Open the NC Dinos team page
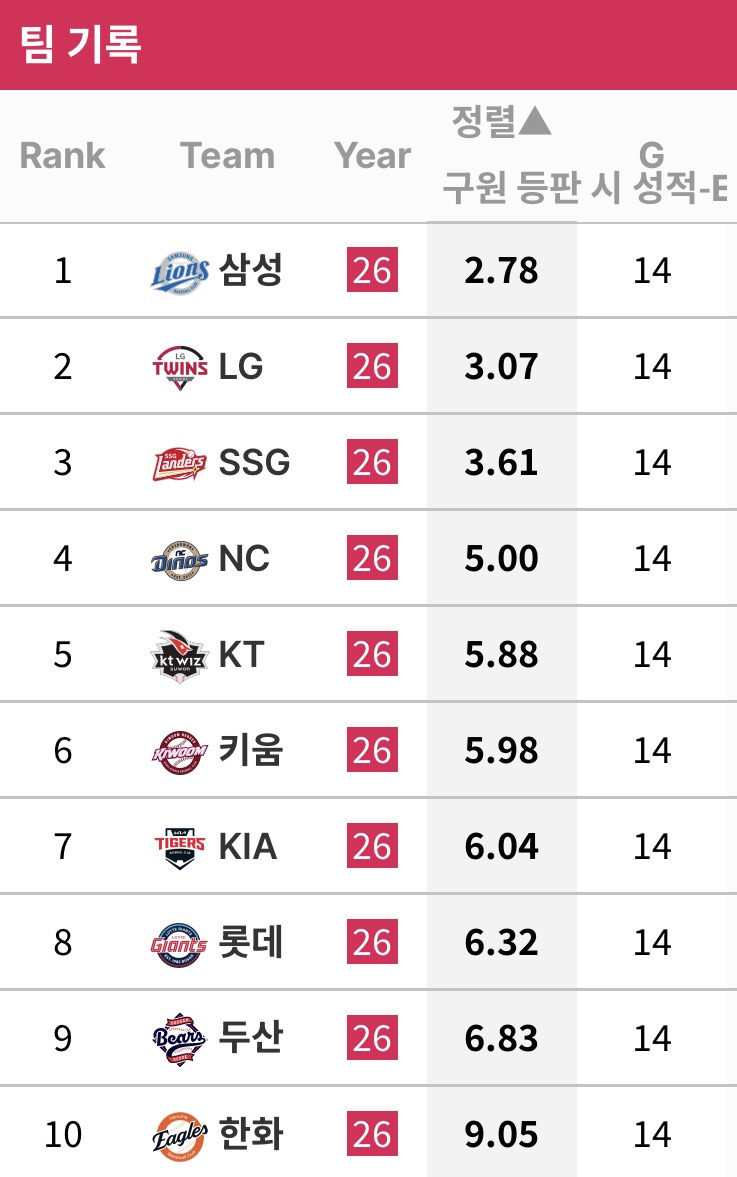The height and width of the screenshot is (1177, 737). [210, 558]
